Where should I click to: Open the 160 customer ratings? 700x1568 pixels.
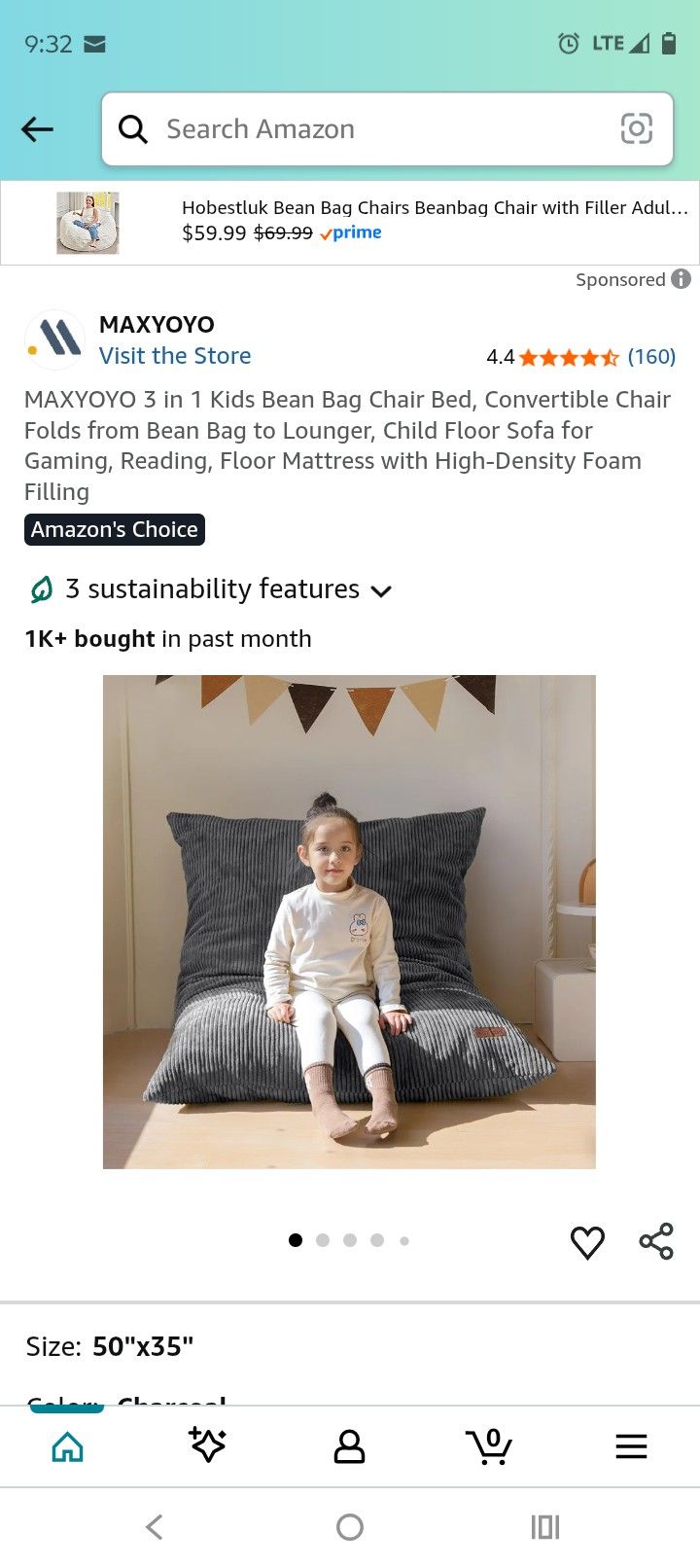pos(651,357)
